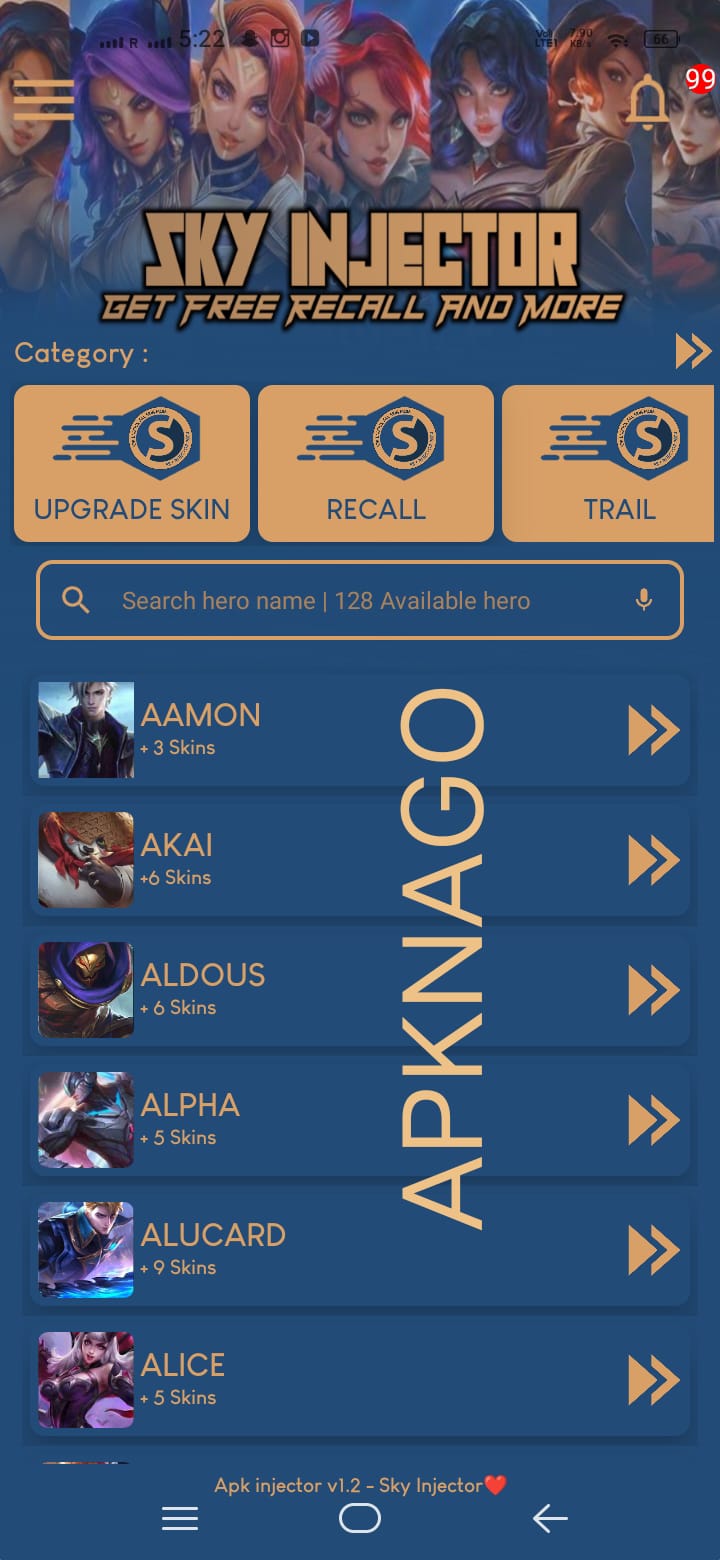Open the RECALL category
This screenshot has width=720, height=1560.
coord(376,463)
